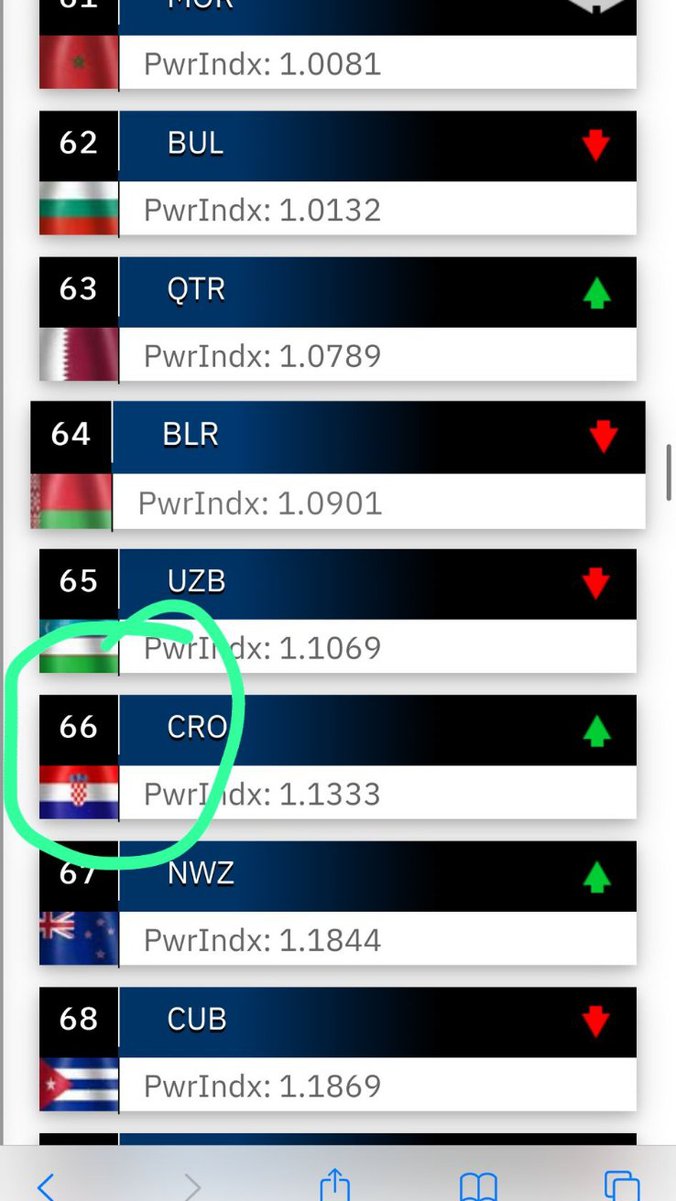Open the UZB ranking row
The width and height of the screenshot is (676, 1201).
pos(337,610)
